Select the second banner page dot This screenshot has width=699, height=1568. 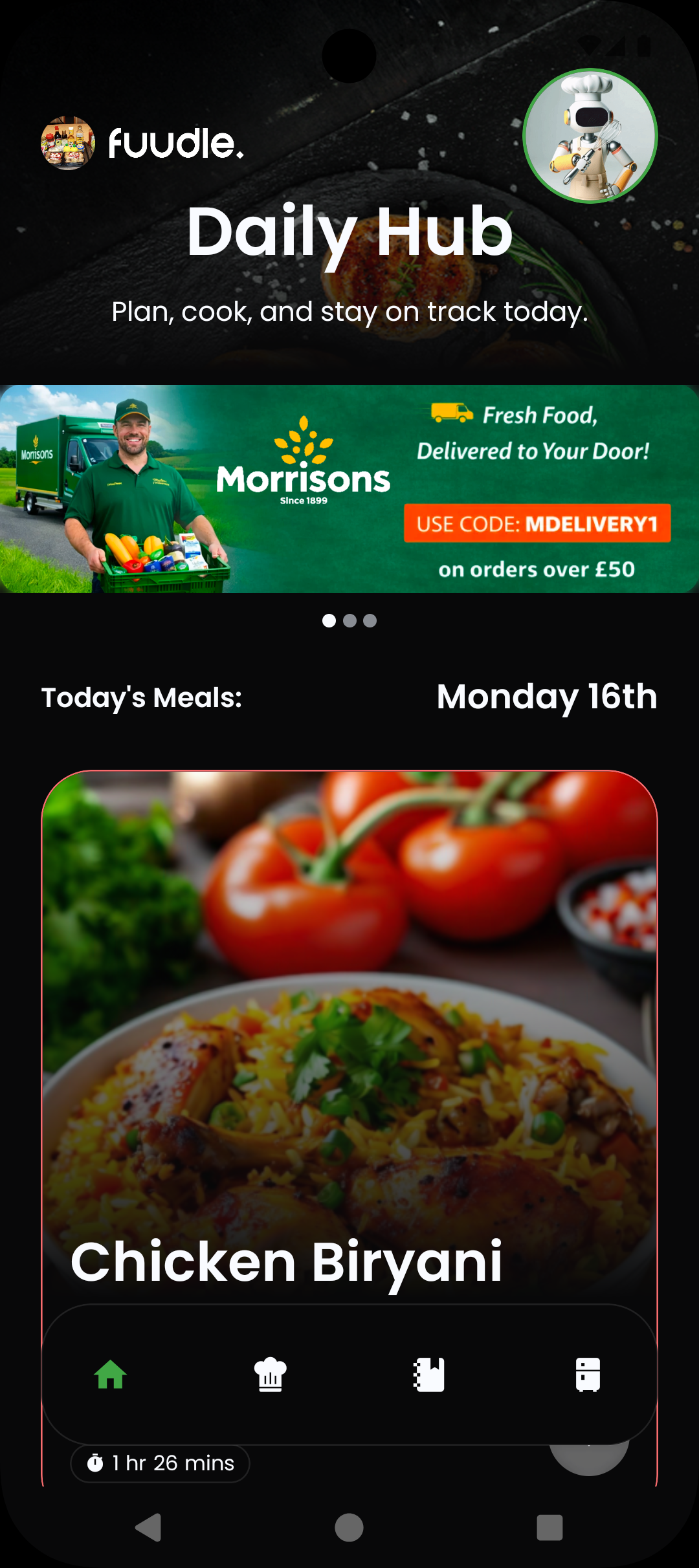(349, 621)
